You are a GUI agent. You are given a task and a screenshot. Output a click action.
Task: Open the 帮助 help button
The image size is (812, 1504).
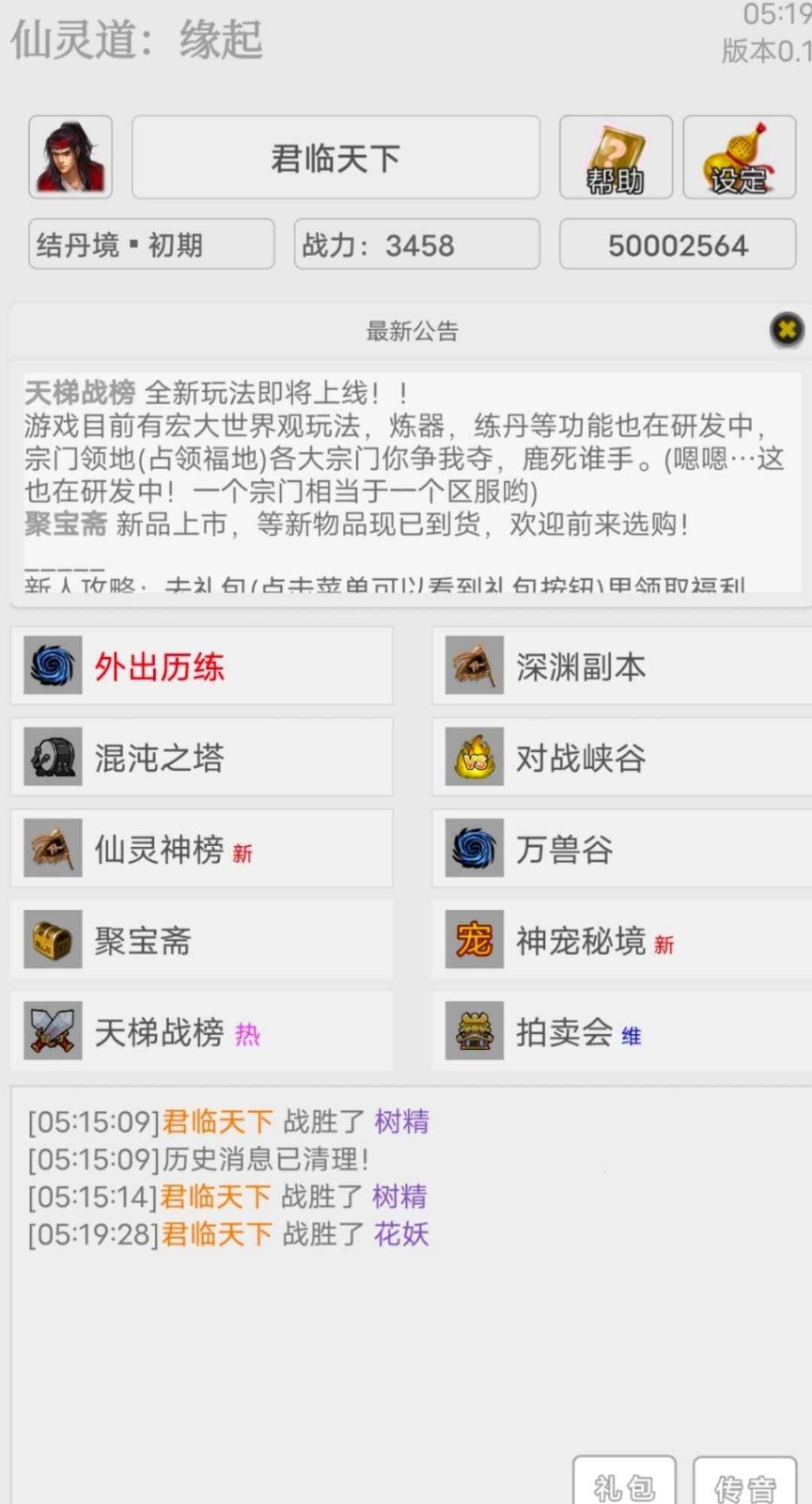tap(616, 158)
